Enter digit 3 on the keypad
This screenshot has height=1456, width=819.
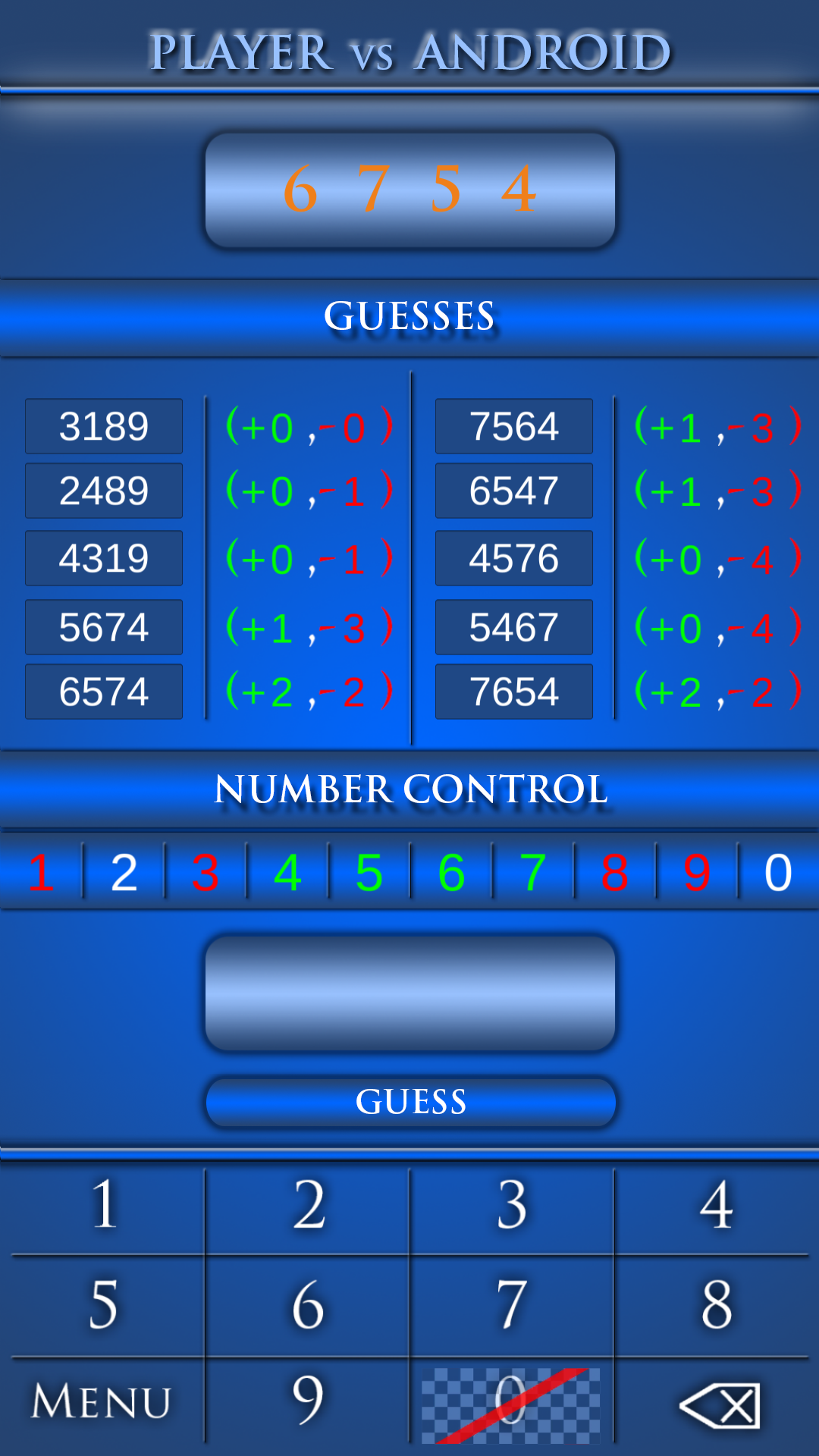click(x=512, y=1206)
